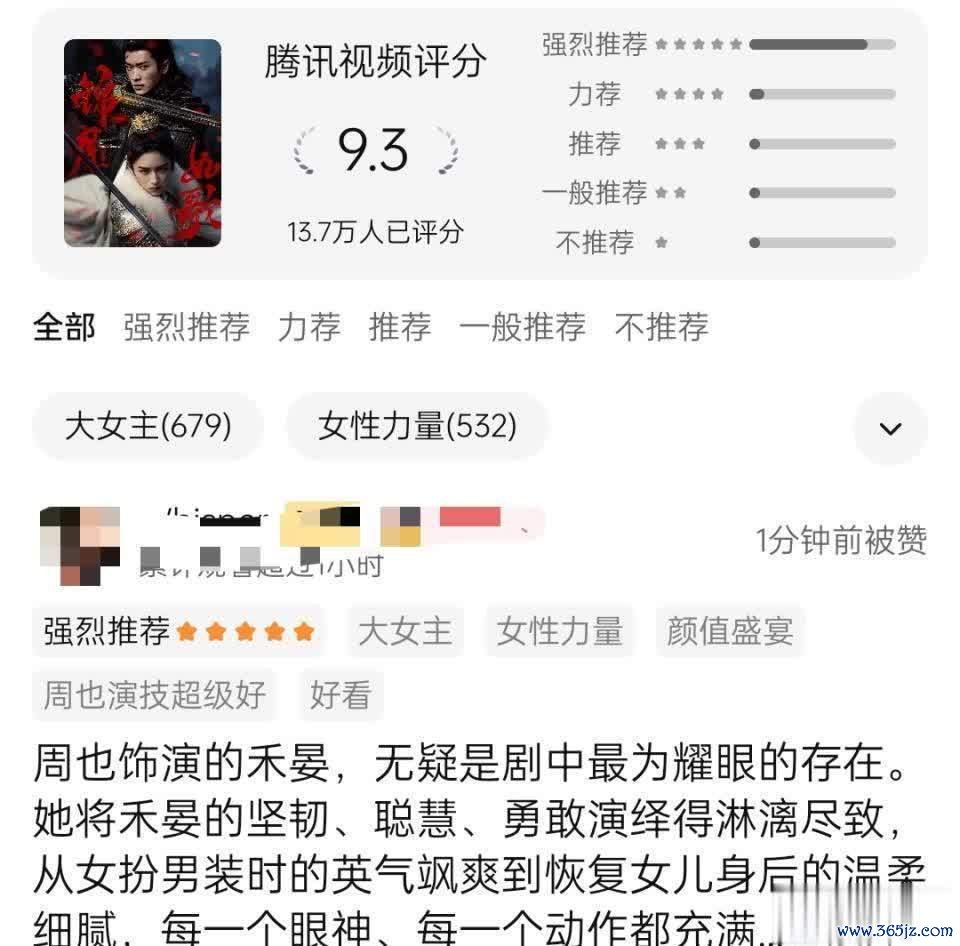
Task: Open the drama poster thumbnail
Action: (x=142, y=143)
